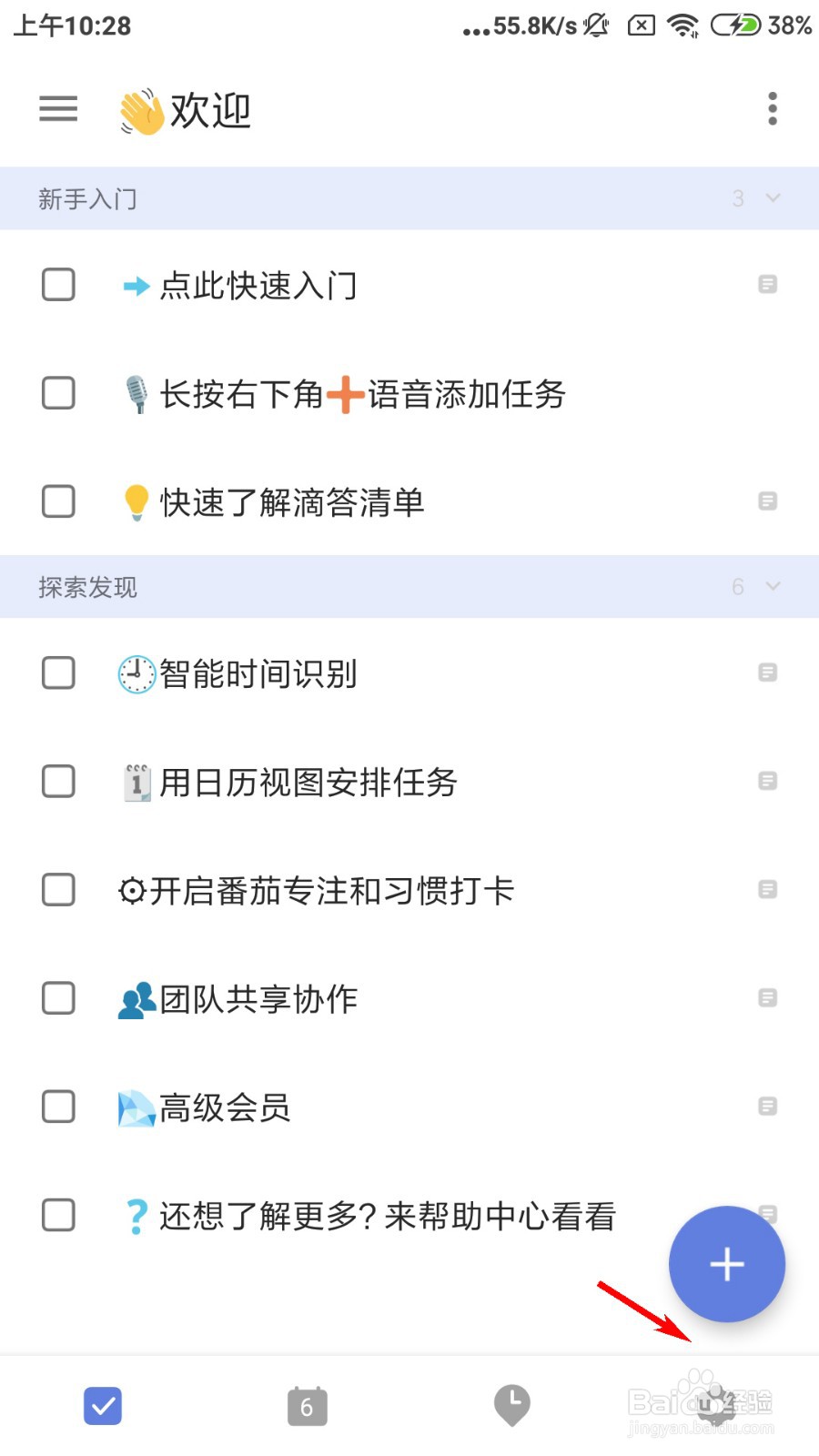Check off 点此快速入门 task
This screenshot has height=1456, width=819.
pos(59,285)
